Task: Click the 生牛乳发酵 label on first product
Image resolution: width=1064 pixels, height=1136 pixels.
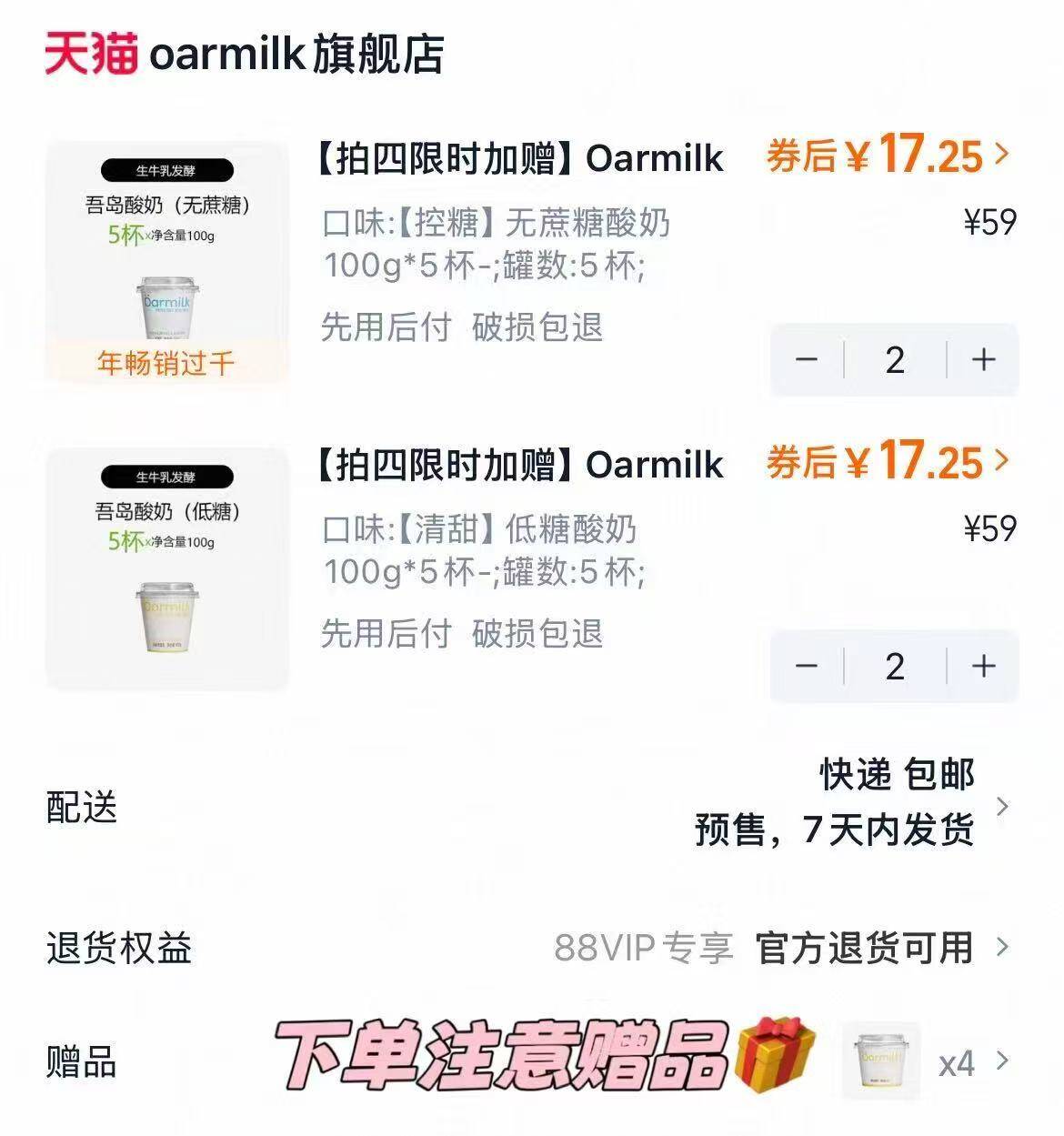Action: 166,168
